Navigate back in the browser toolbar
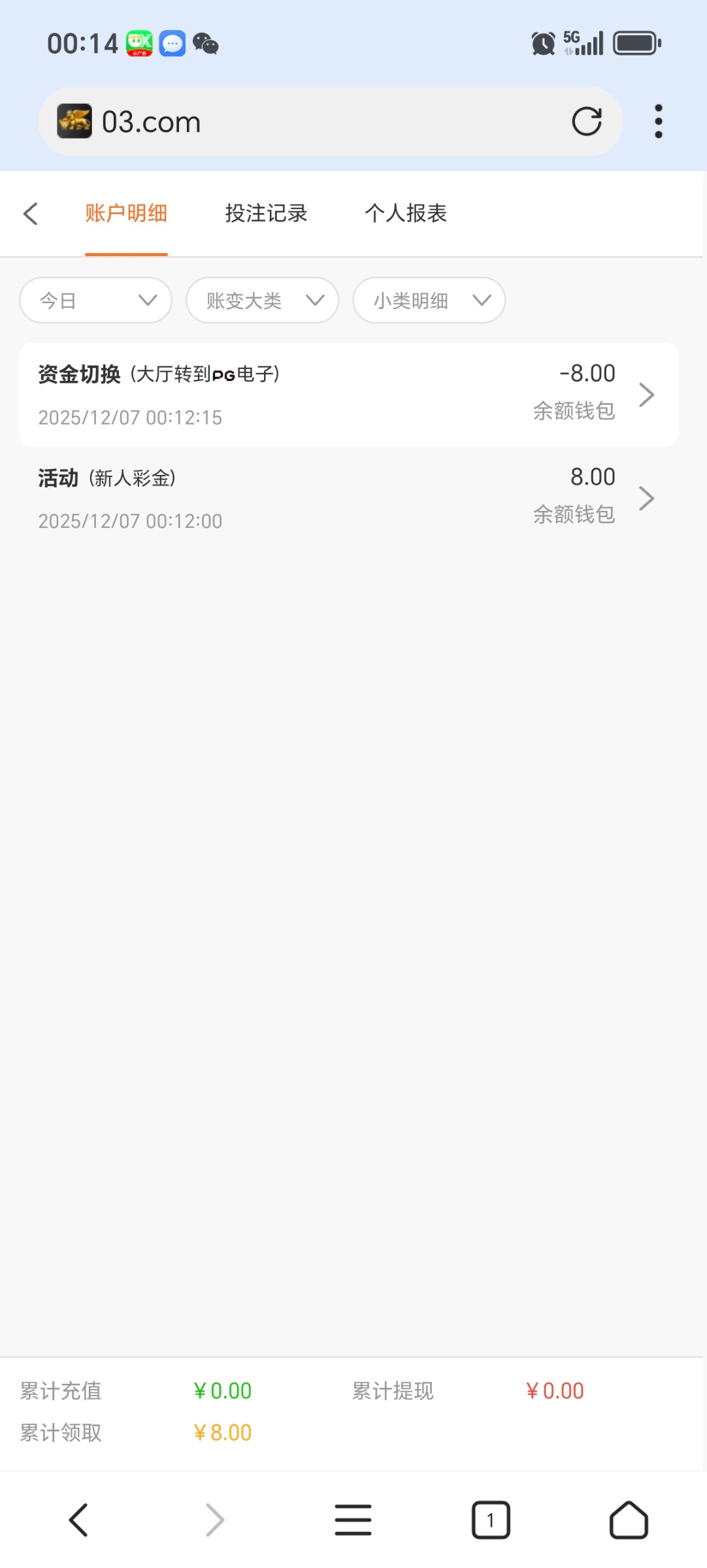This screenshot has height=1568, width=707. tap(78, 1520)
